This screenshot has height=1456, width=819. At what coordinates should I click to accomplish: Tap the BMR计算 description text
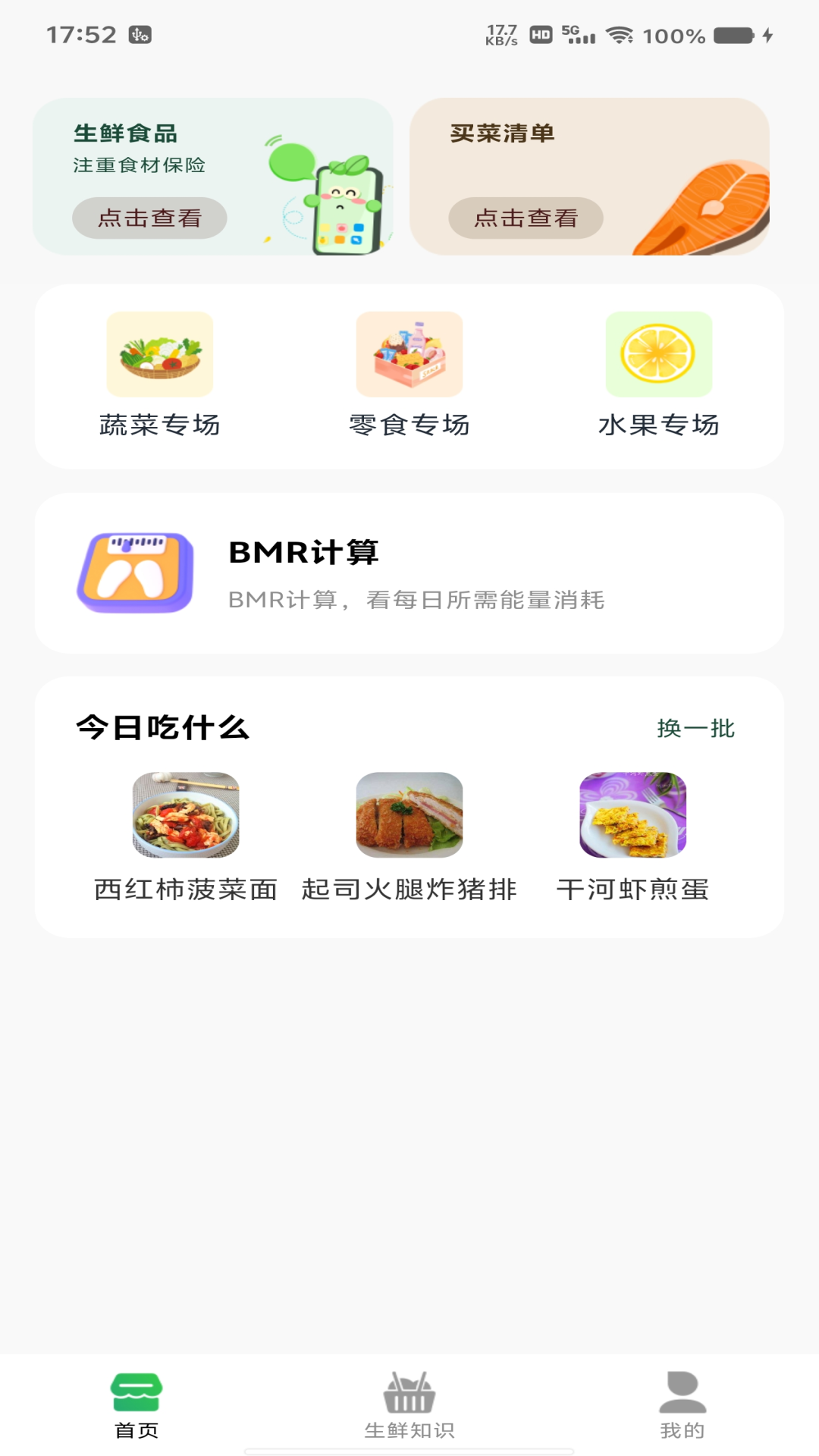417,599
